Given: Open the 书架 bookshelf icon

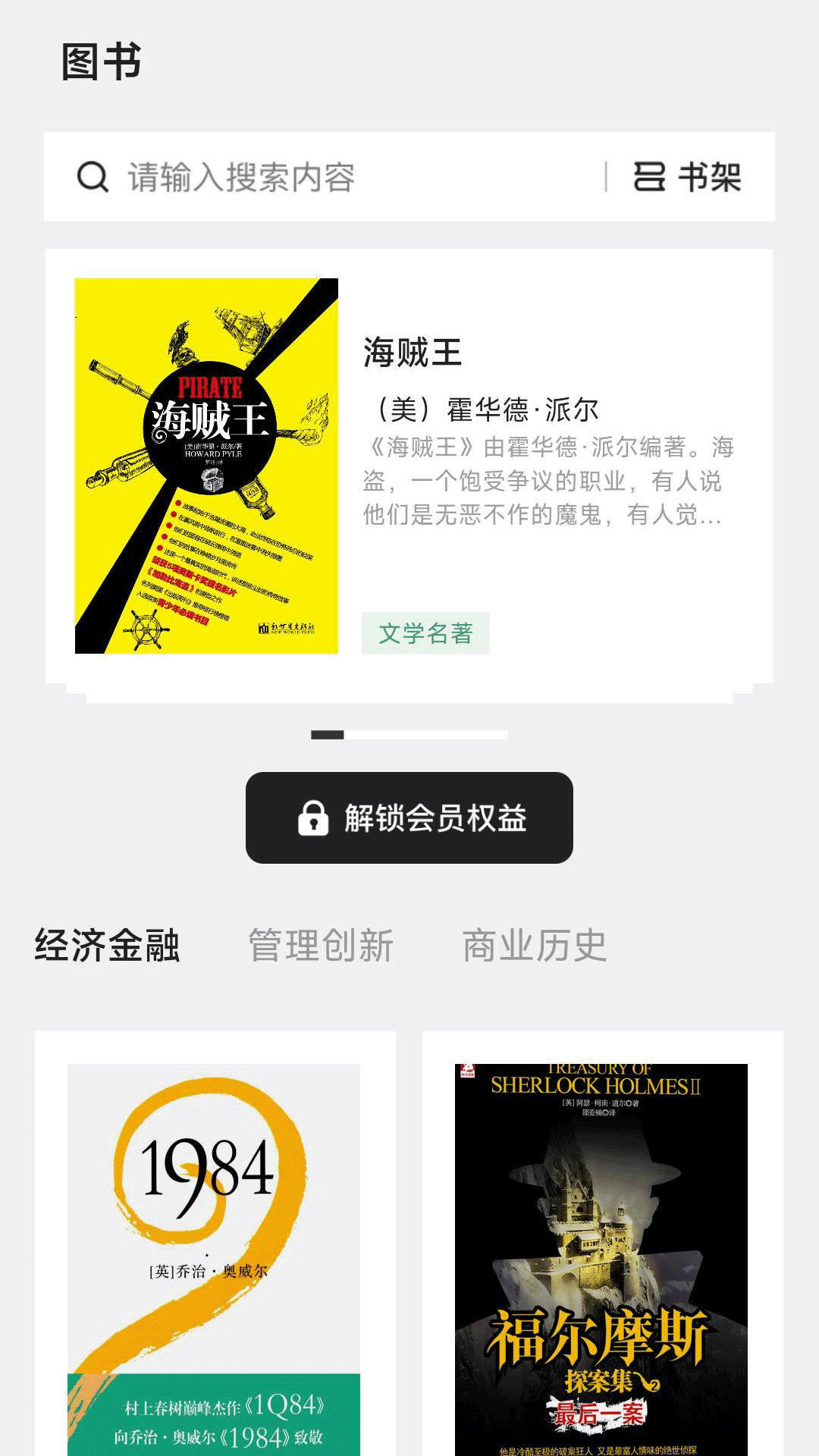Looking at the screenshot, I should point(649,176).
